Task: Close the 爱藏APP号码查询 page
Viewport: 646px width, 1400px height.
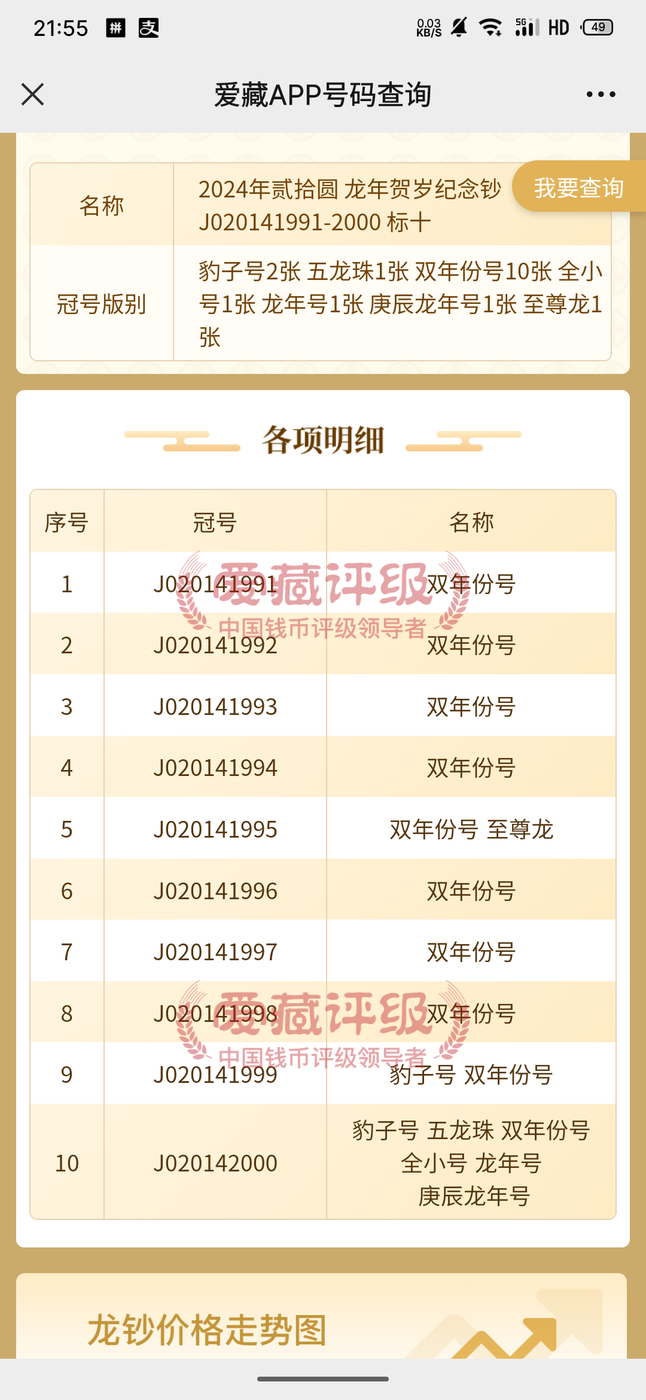Action: 33,95
